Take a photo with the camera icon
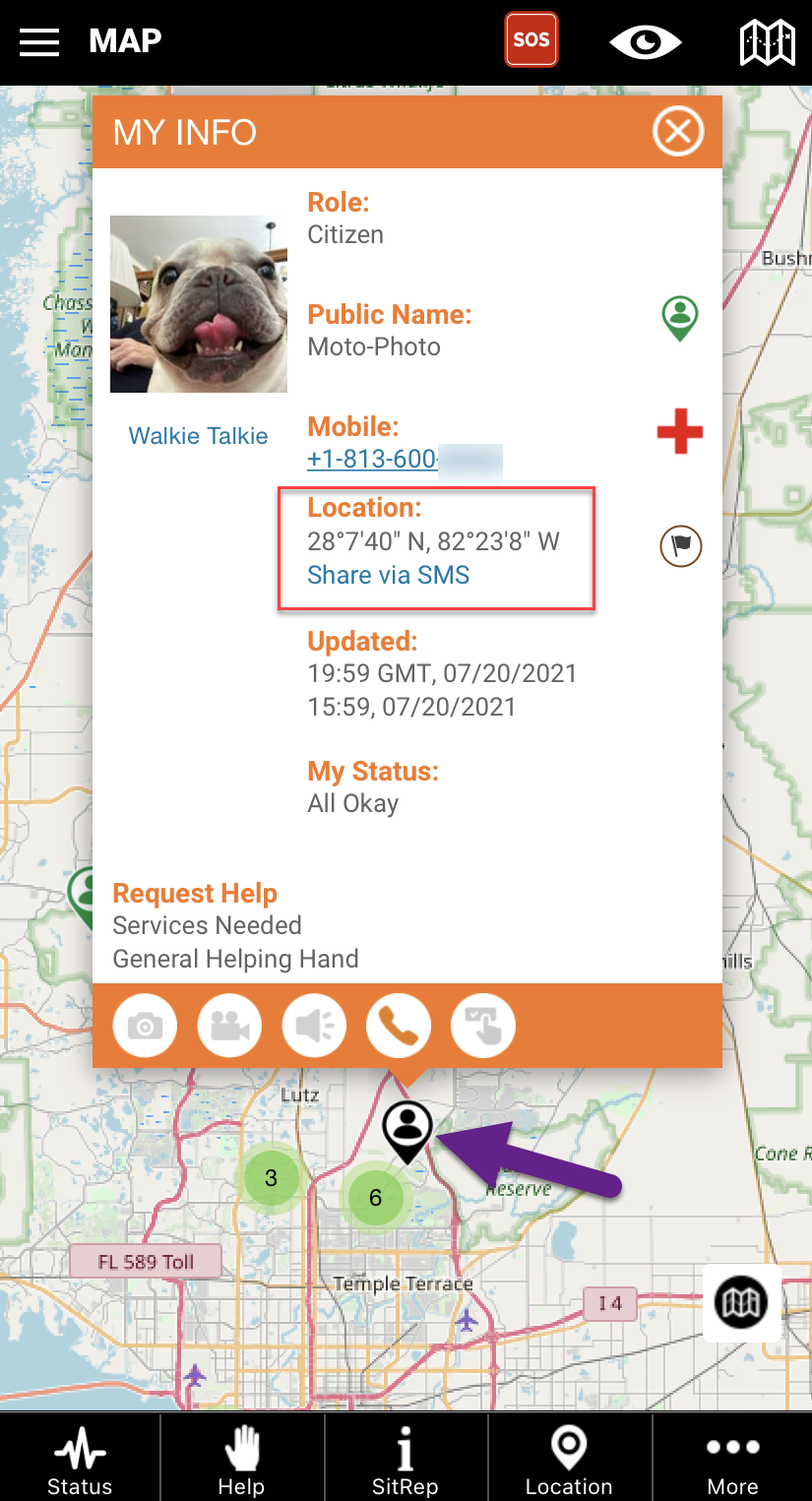 [x=145, y=1026]
